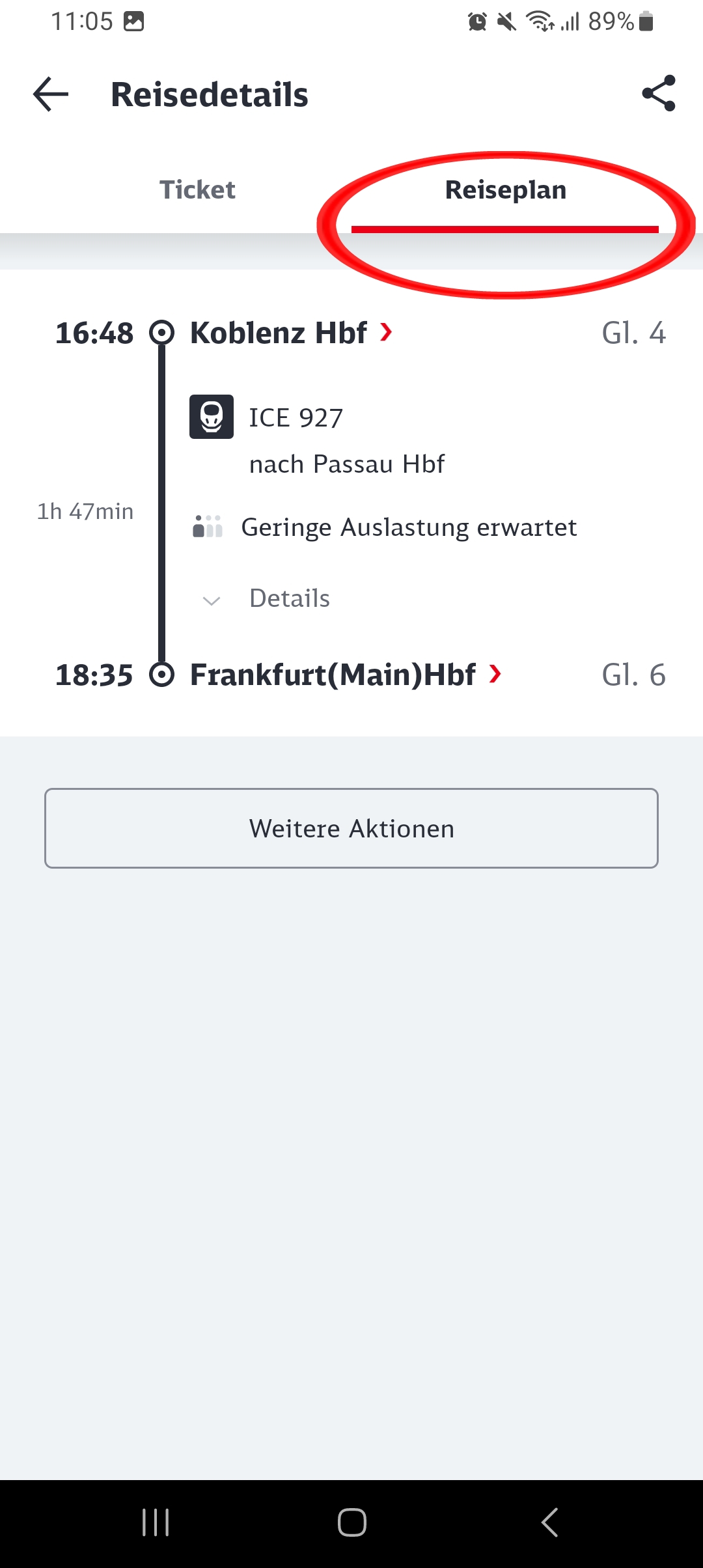Viewport: 703px width, 1568px height.
Task: Share the trip details
Action: 659,94
